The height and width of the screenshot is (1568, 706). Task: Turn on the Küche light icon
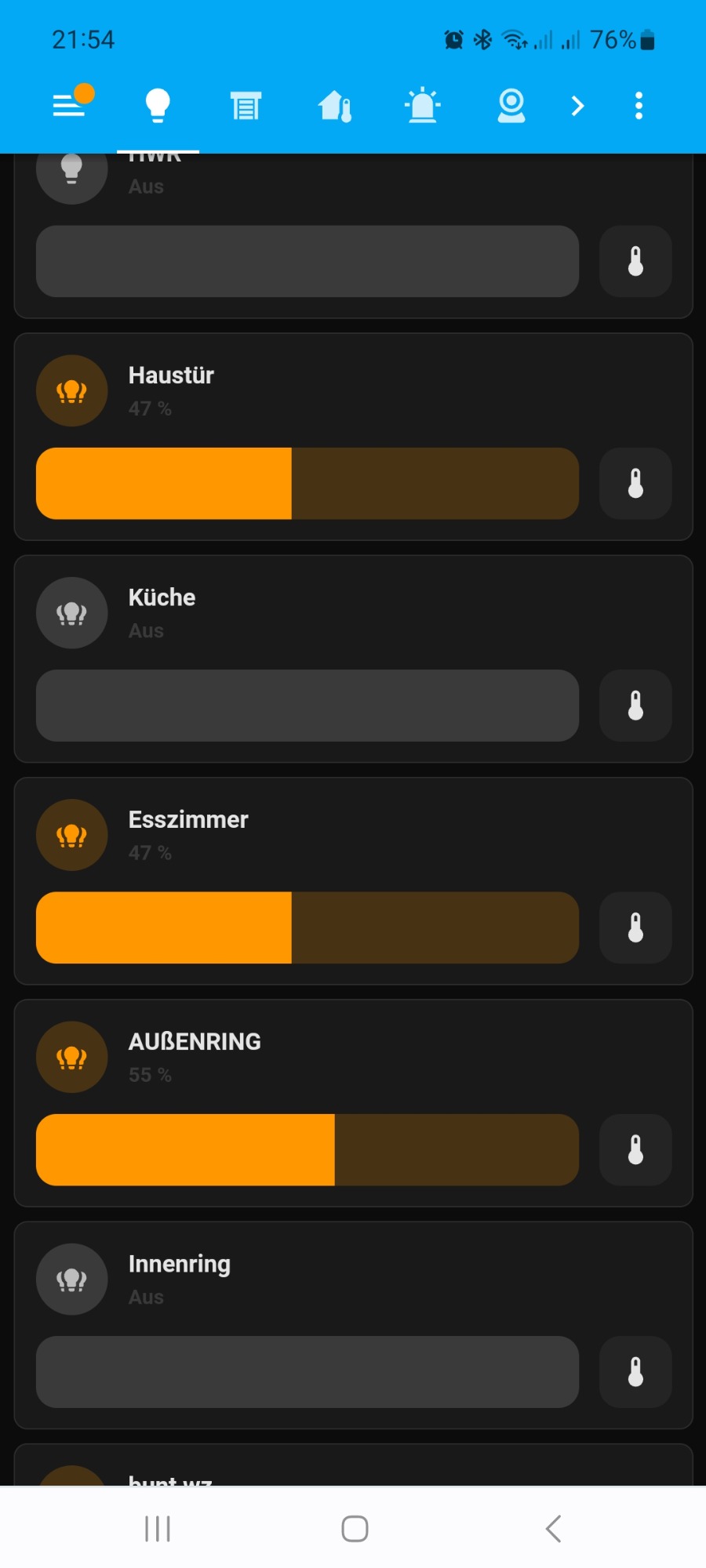pos(72,613)
